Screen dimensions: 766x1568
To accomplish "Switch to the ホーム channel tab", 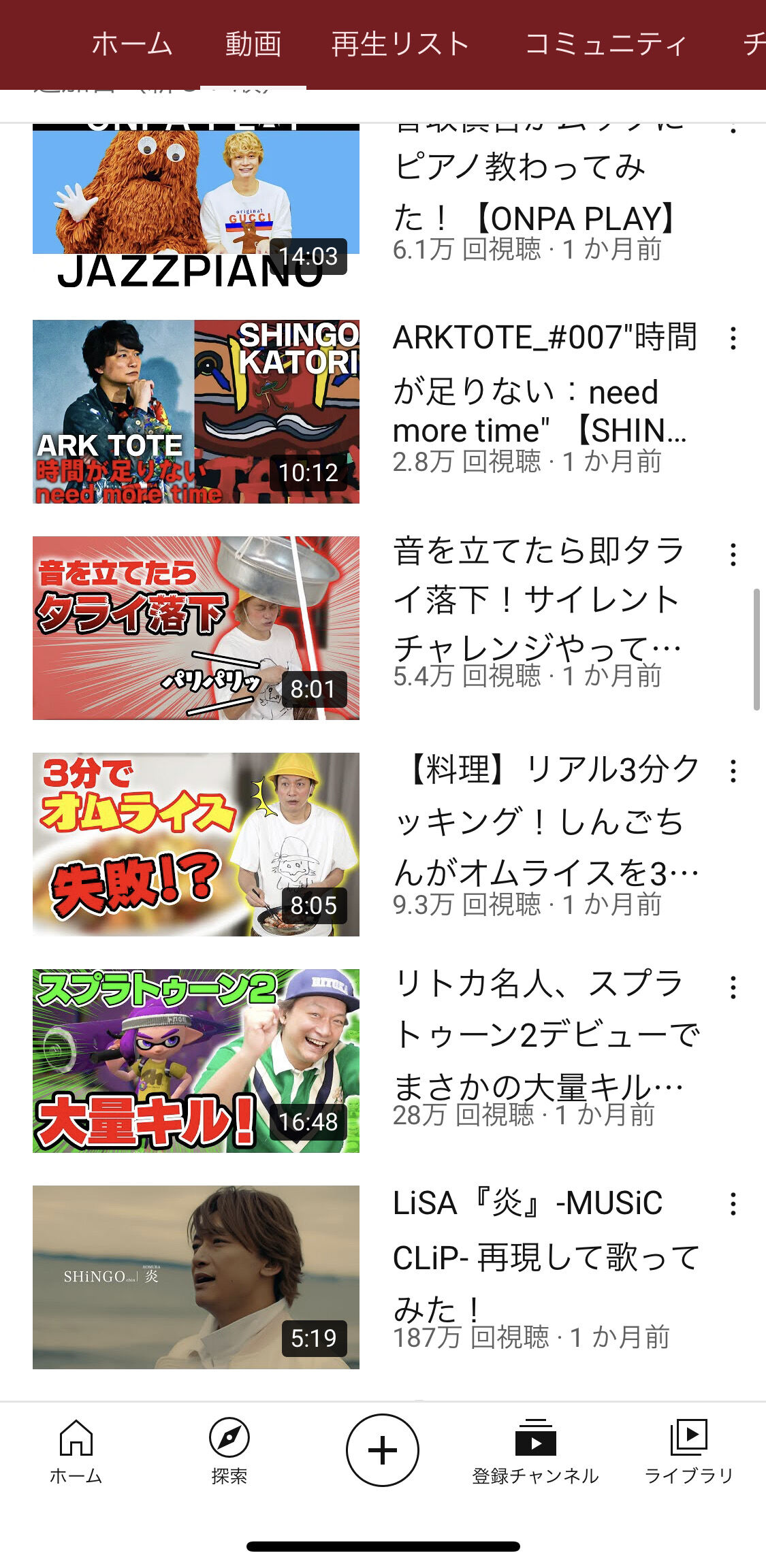I will [x=132, y=44].
